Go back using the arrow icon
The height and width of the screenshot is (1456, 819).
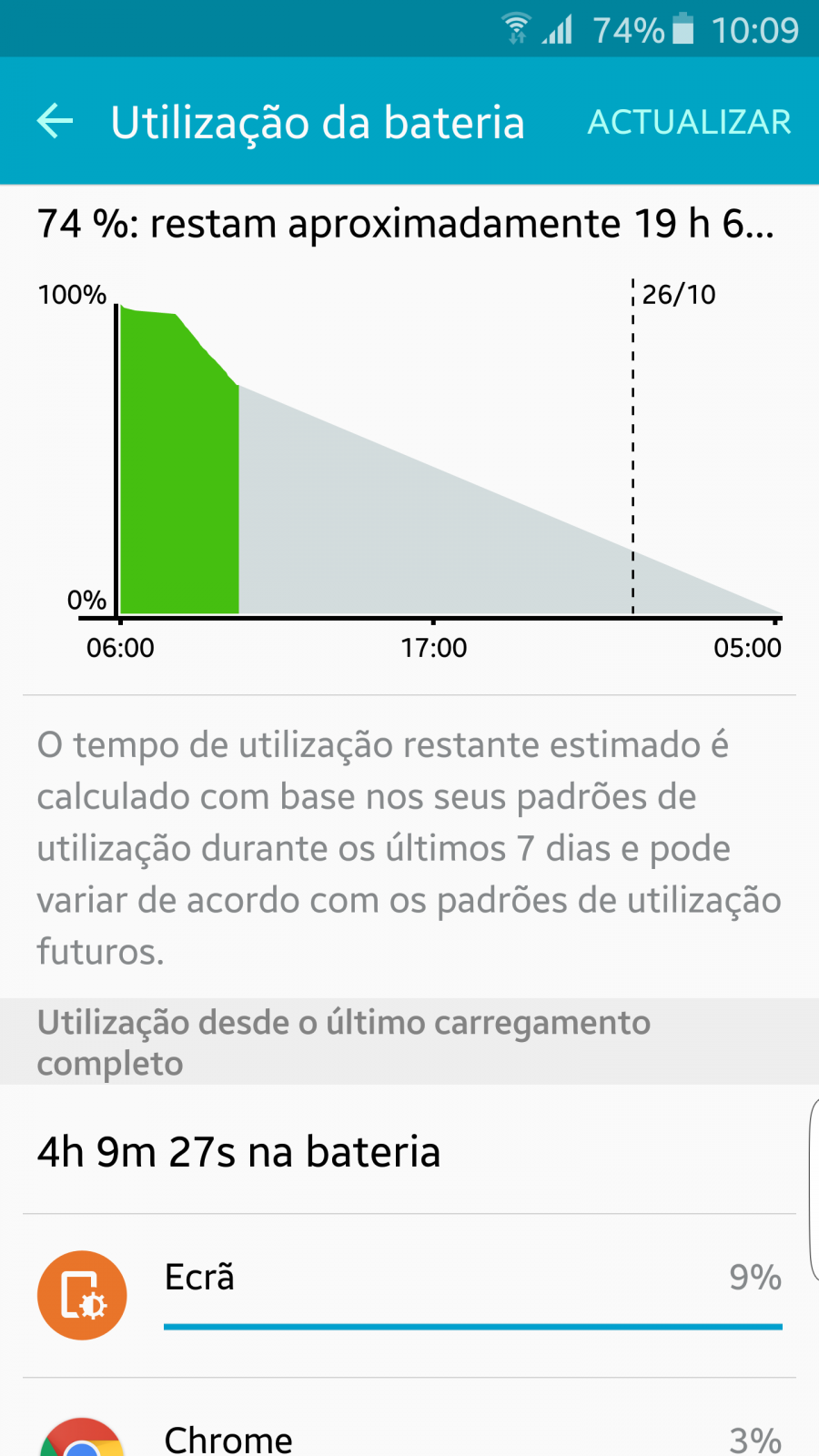tap(55, 121)
